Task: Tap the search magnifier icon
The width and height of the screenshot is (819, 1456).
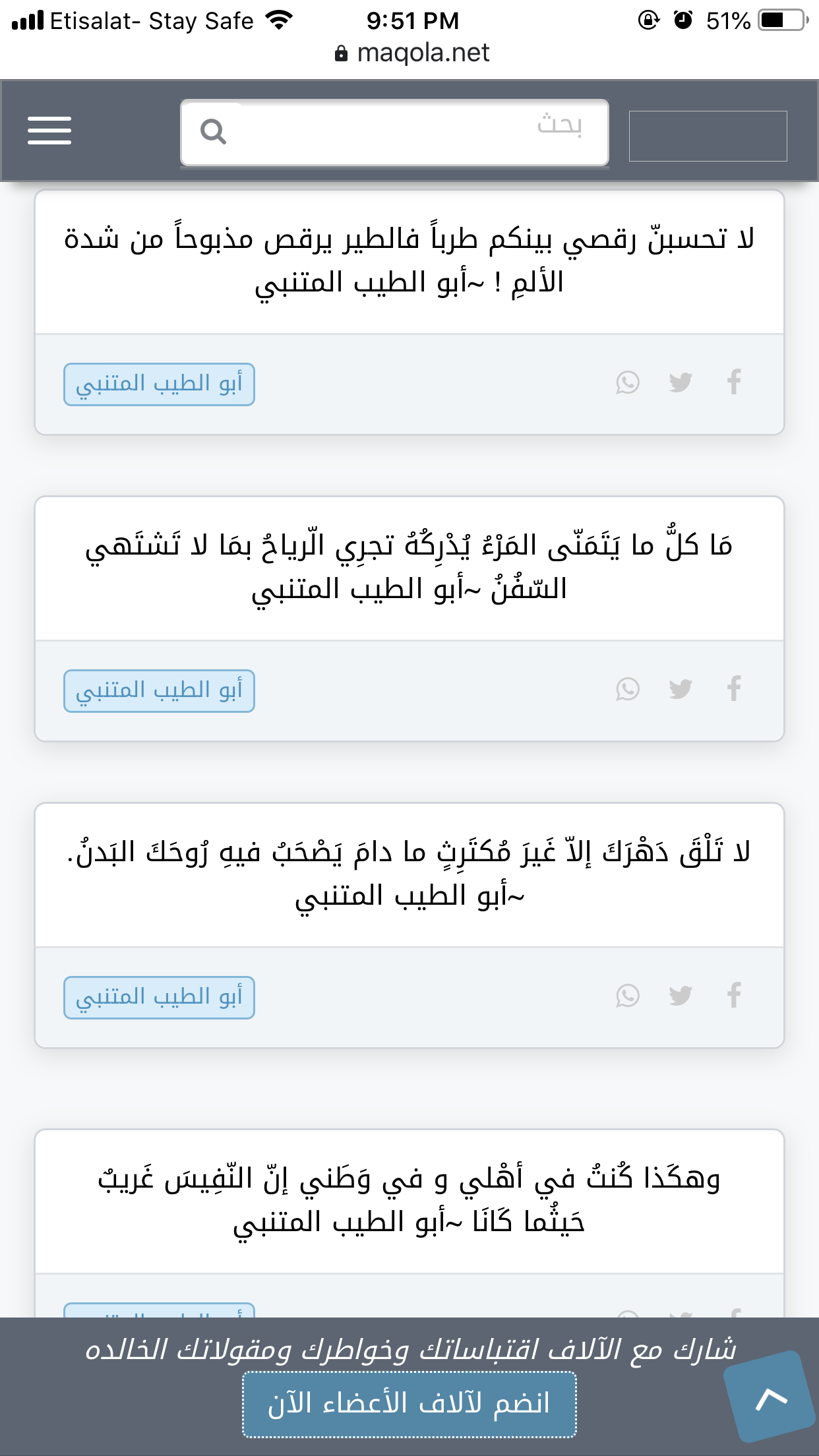Action: pyautogui.click(x=213, y=131)
